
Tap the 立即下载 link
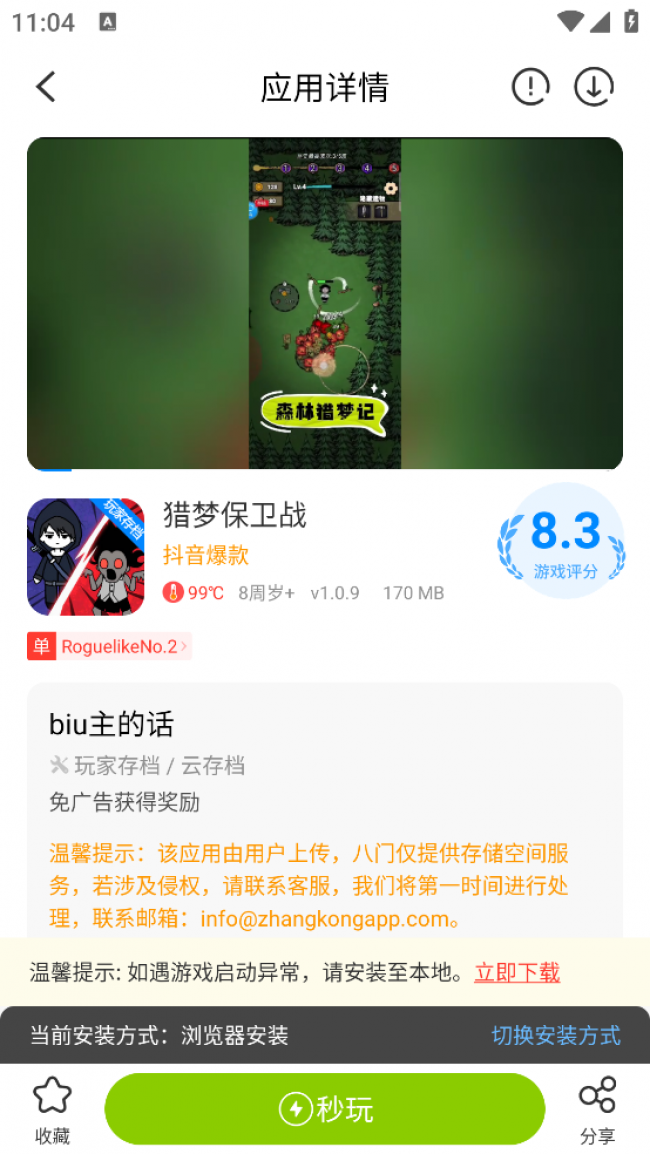click(x=517, y=972)
